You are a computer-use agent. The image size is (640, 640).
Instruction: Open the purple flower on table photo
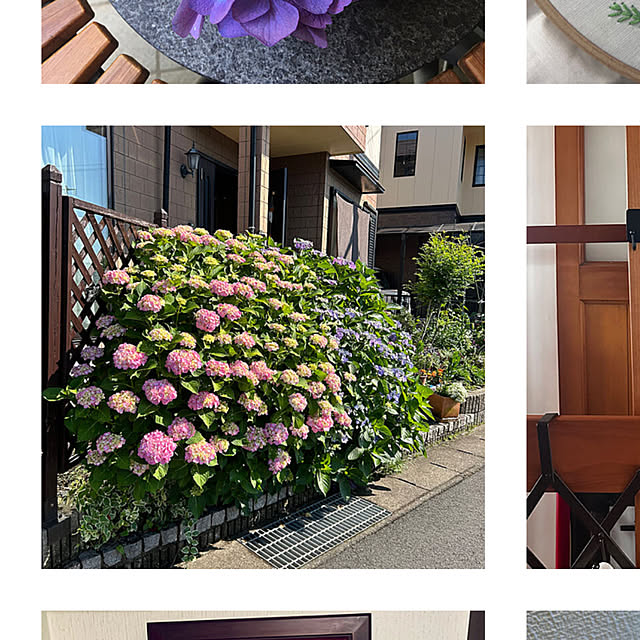[262, 40]
